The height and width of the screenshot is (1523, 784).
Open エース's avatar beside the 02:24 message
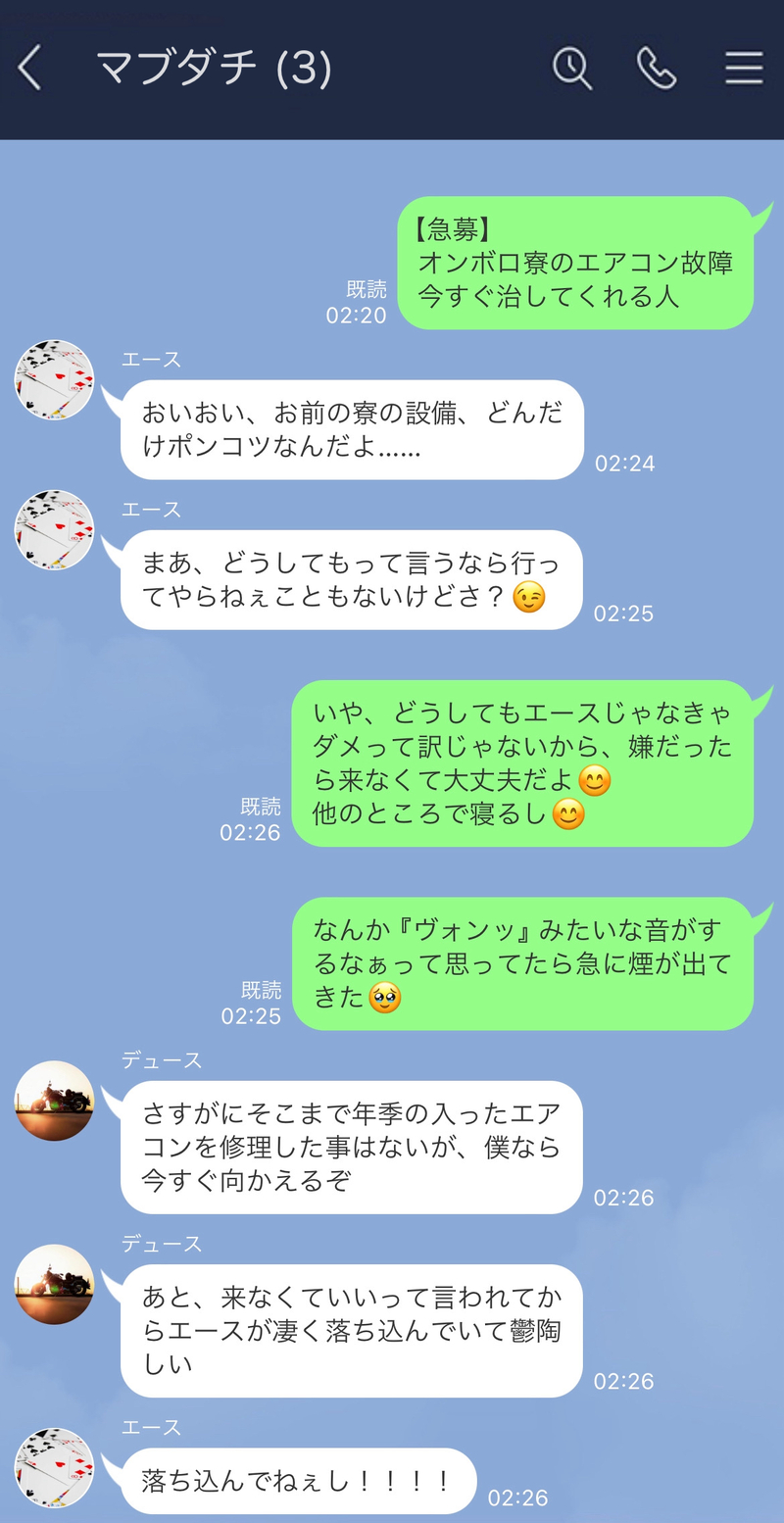[x=54, y=380]
